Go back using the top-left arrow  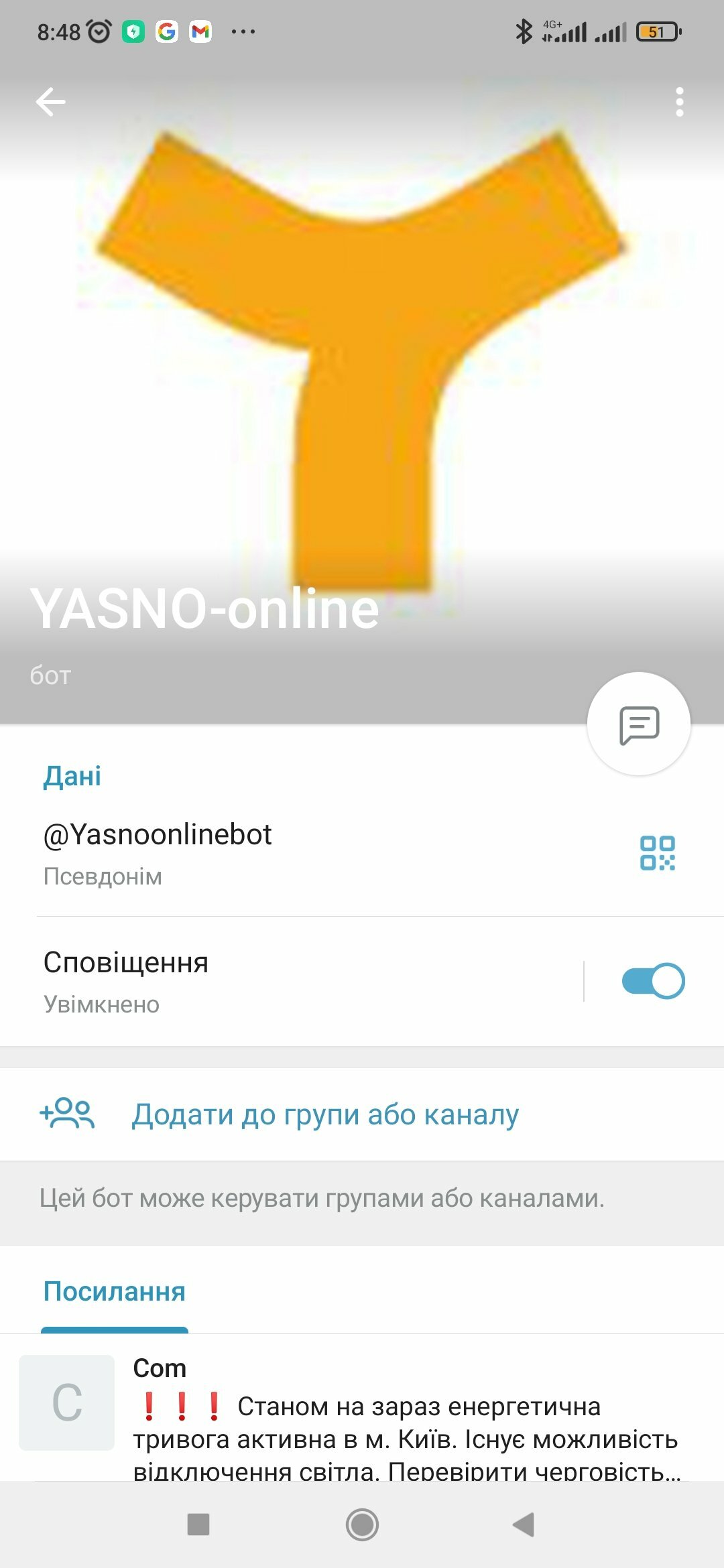pyautogui.click(x=51, y=102)
